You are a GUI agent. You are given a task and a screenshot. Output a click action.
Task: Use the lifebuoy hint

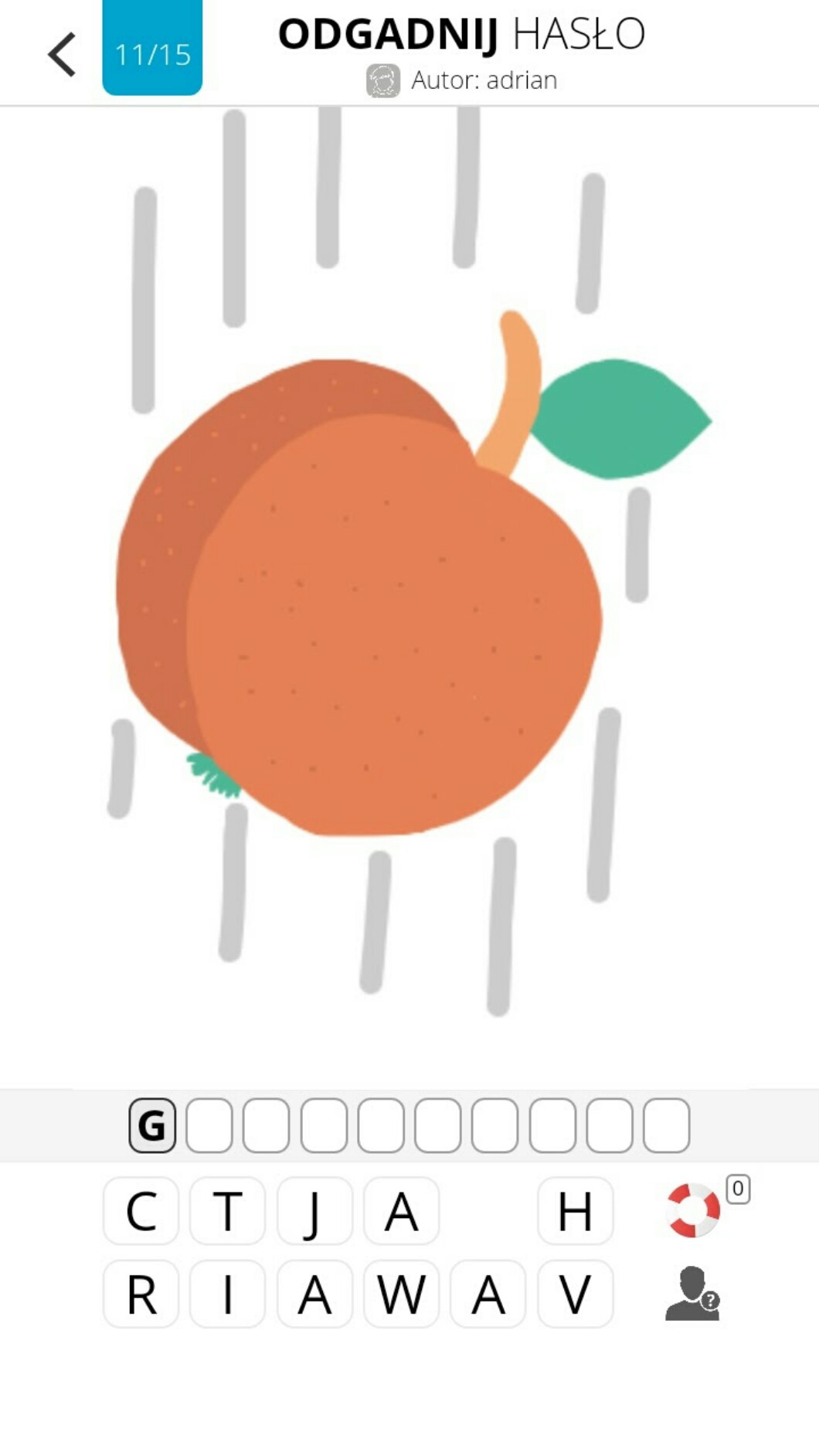[x=693, y=1210]
